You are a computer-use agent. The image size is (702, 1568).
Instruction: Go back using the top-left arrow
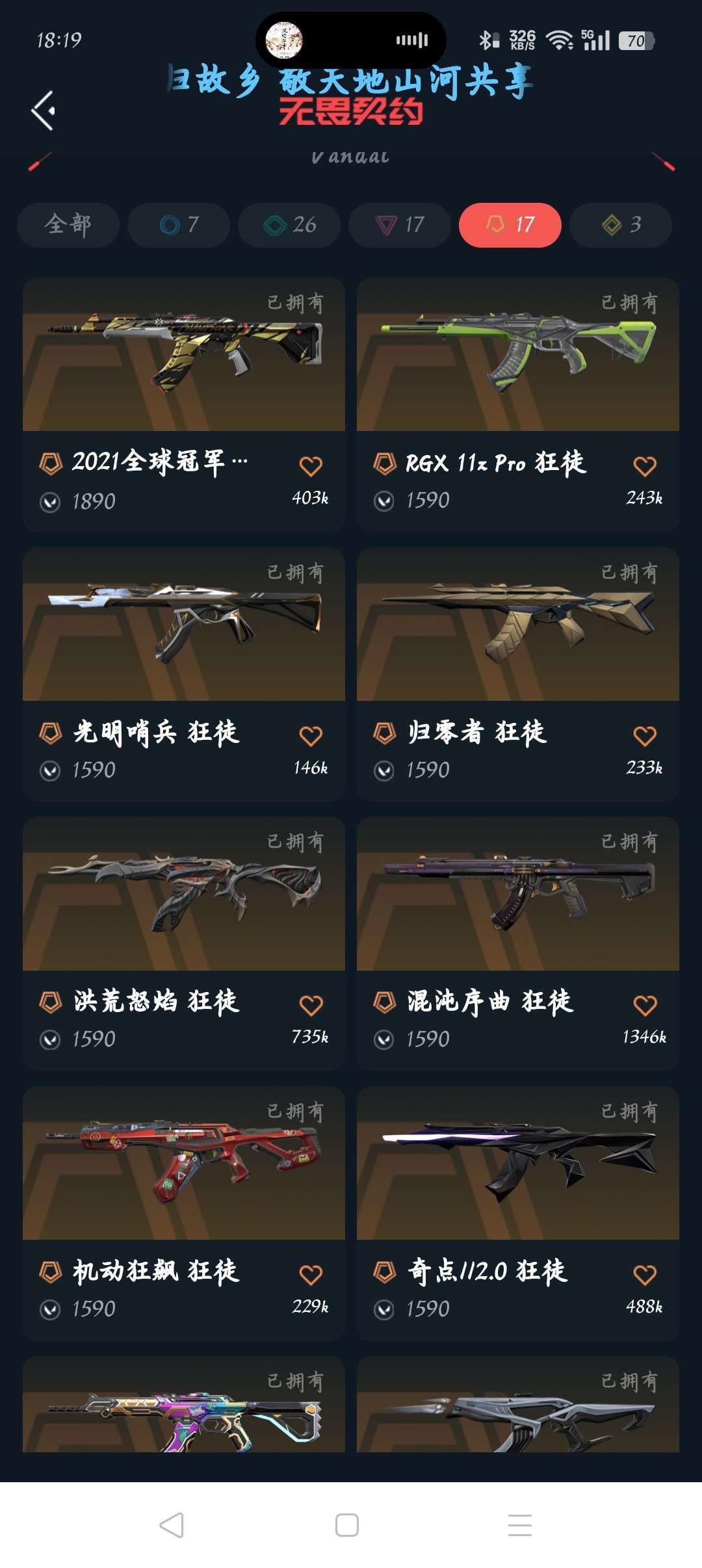pos(44,111)
